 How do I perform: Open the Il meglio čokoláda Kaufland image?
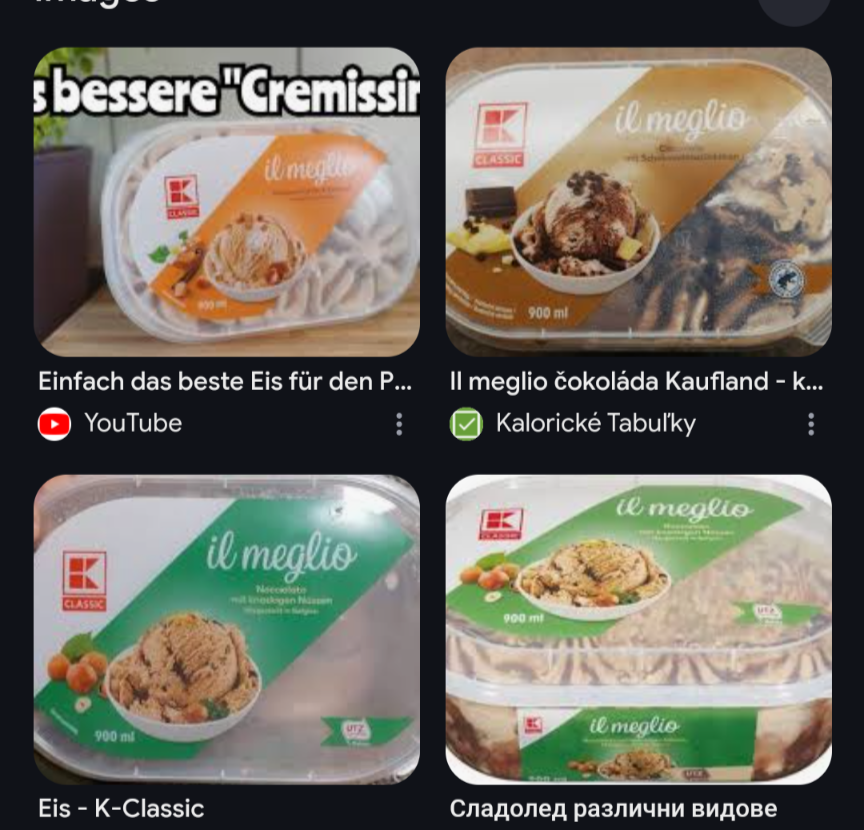pyautogui.click(x=638, y=202)
